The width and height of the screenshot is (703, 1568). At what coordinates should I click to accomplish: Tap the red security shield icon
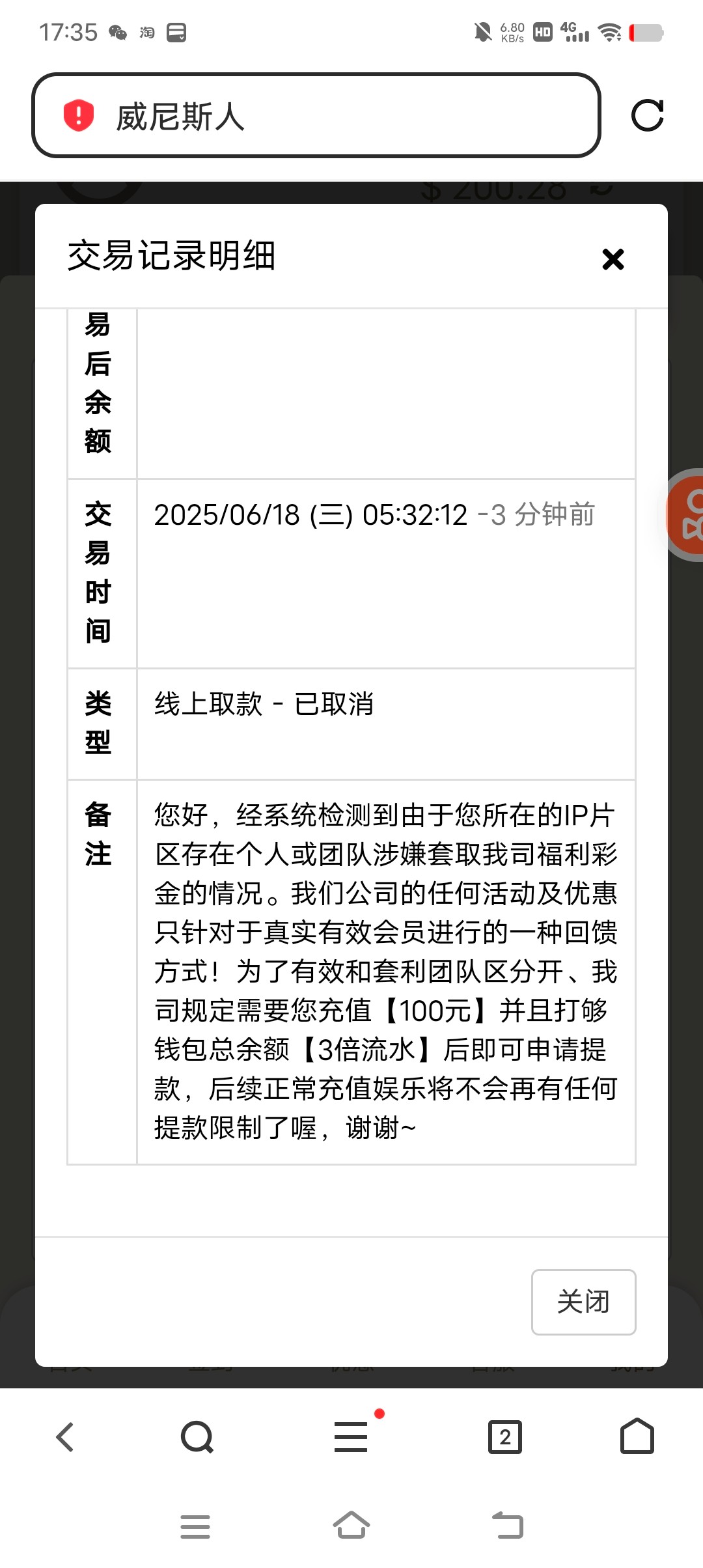79,116
